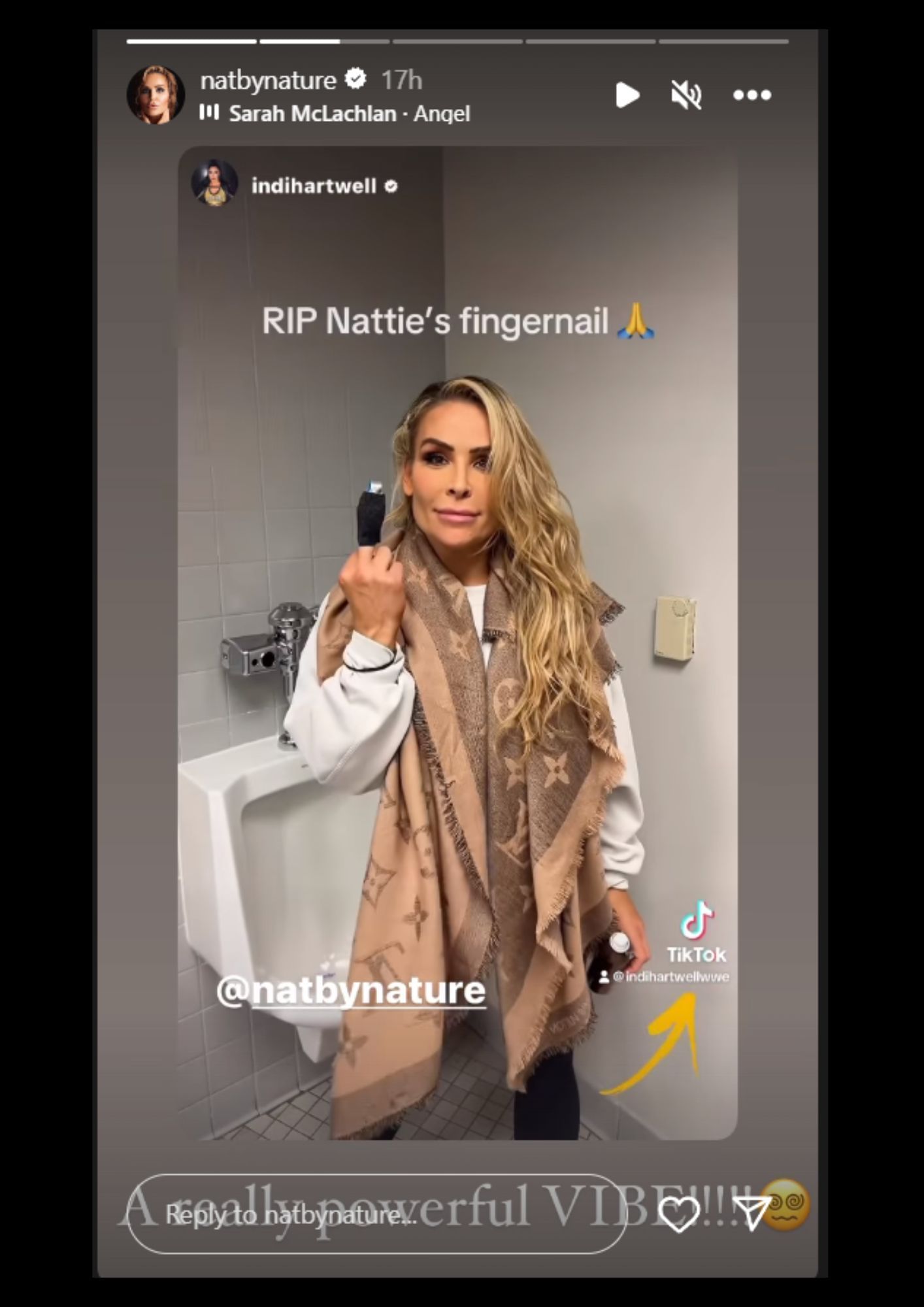Open the three-dot more options menu

click(752, 95)
